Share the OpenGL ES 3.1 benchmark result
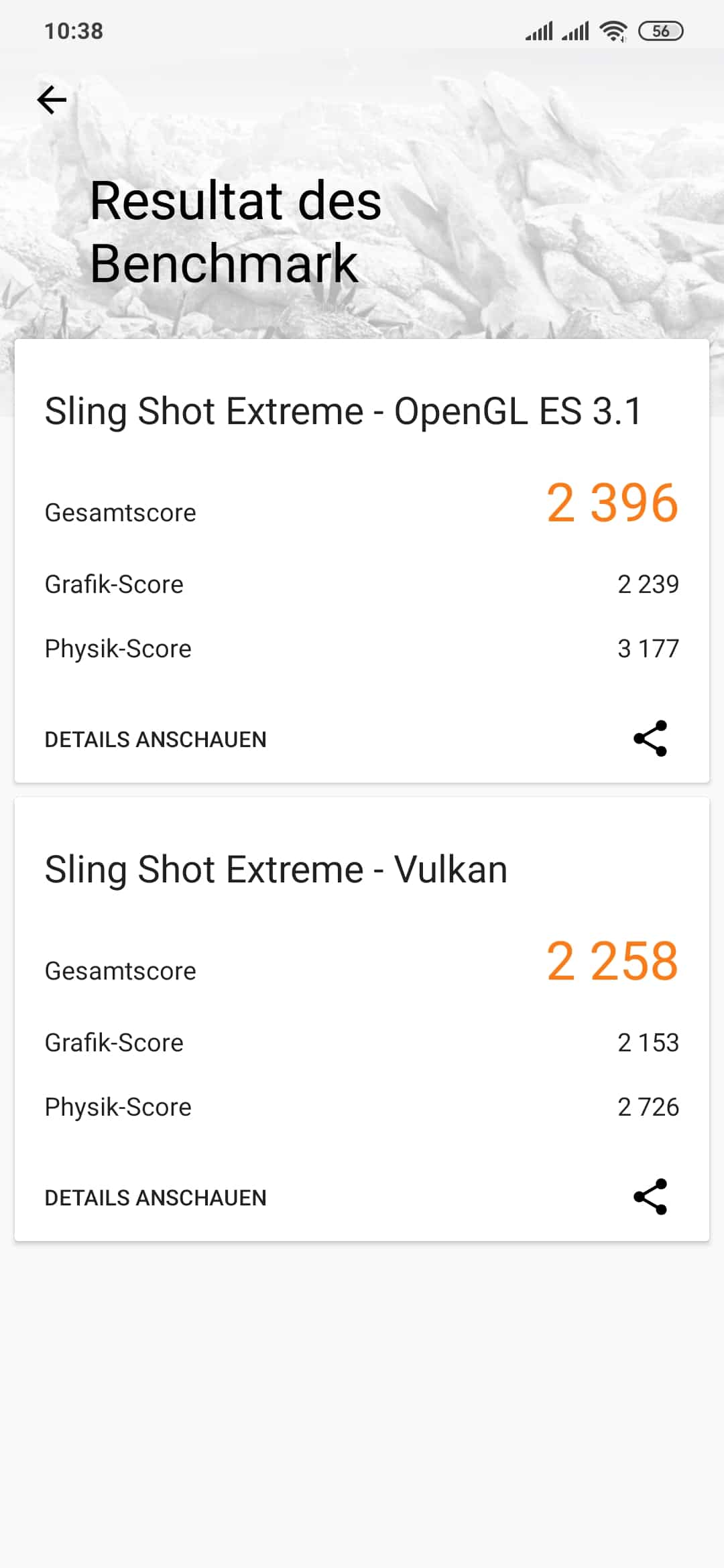 [650, 738]
